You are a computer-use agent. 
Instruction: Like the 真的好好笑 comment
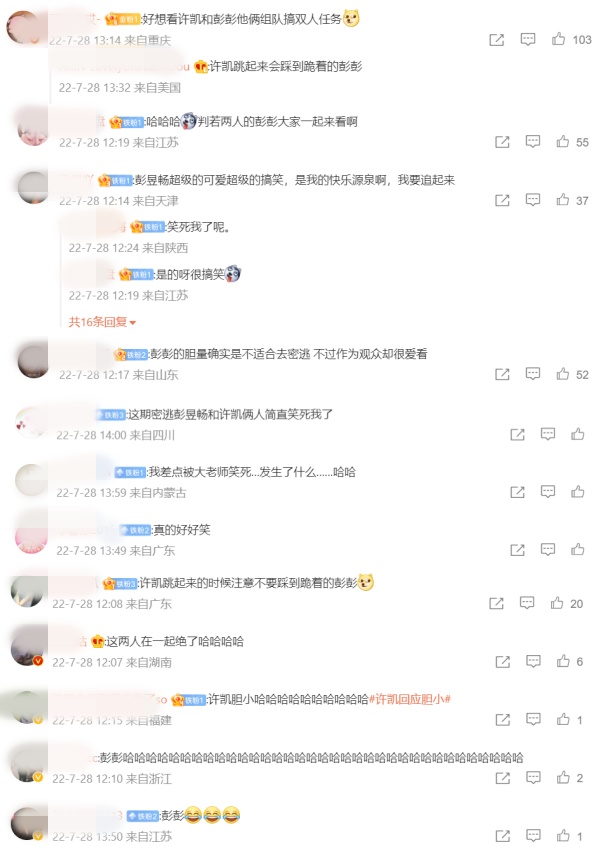click(x=577, y=550)
